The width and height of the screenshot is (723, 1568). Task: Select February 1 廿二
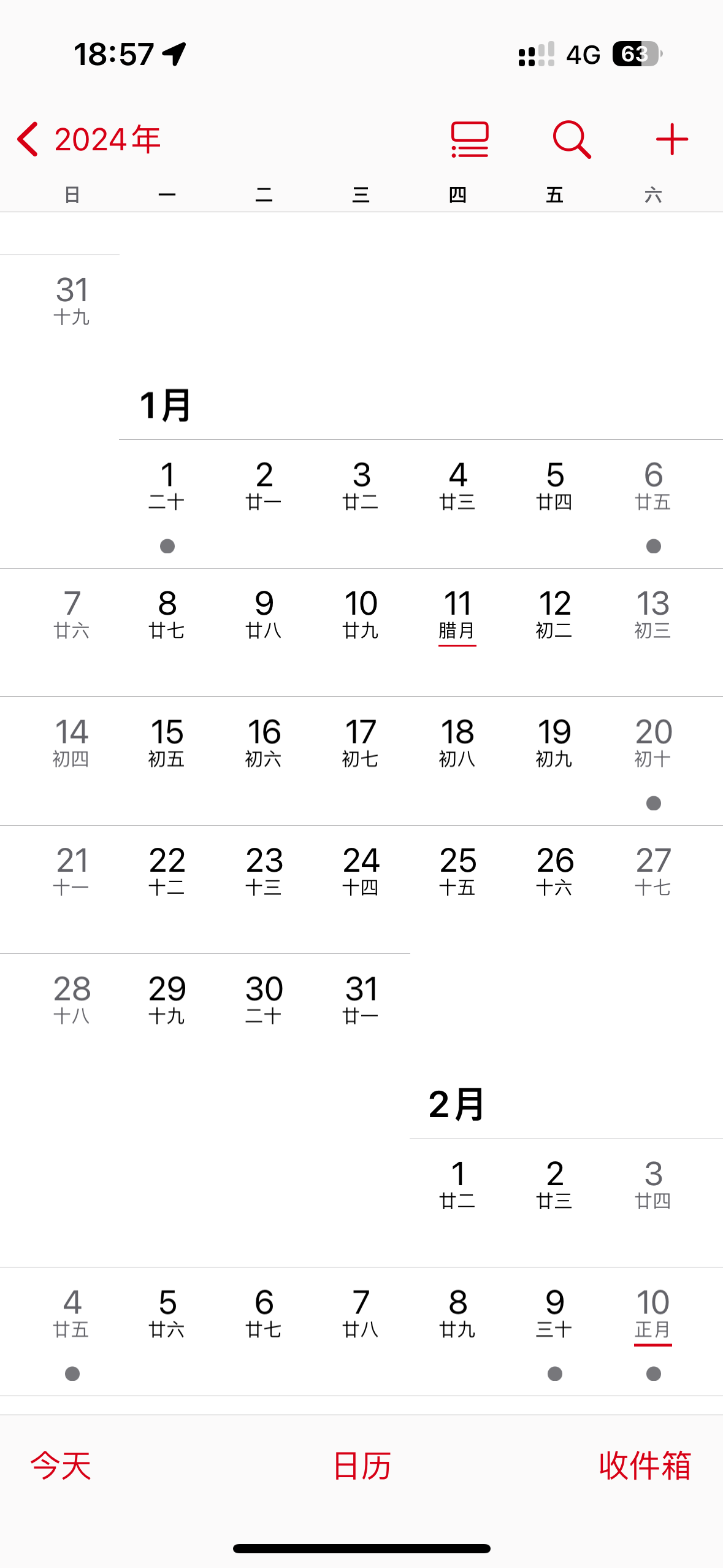(457, 1184)
